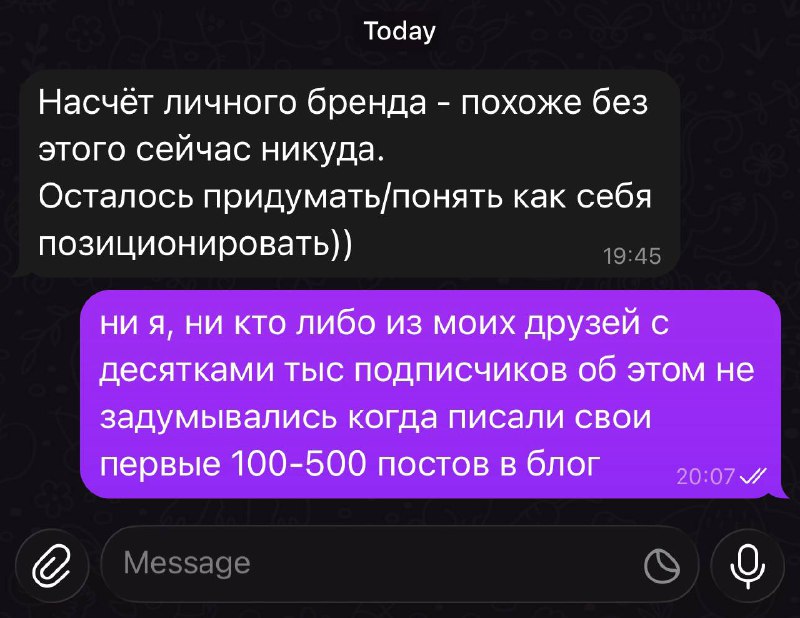Open the sticker panel icon
800x618 pixels.
(659, 567)
